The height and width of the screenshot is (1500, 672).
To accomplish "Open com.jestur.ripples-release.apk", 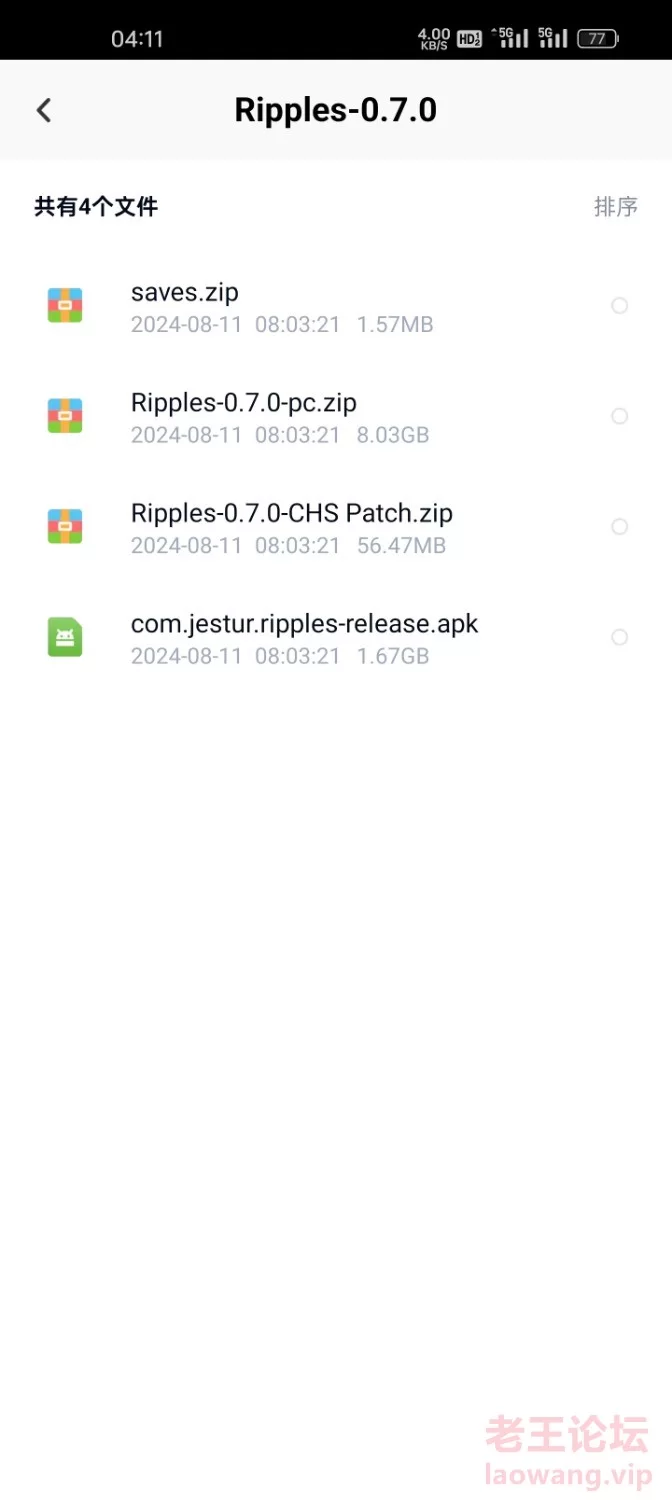I will tap(336, 637).
